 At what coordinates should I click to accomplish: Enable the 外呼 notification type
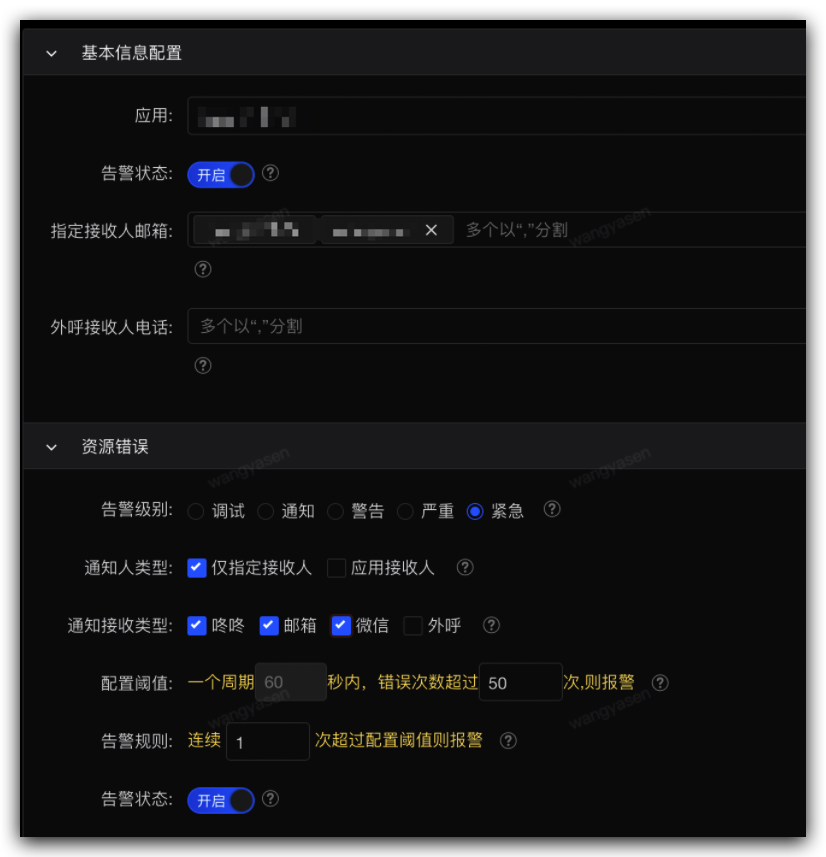tap(413, 626)
